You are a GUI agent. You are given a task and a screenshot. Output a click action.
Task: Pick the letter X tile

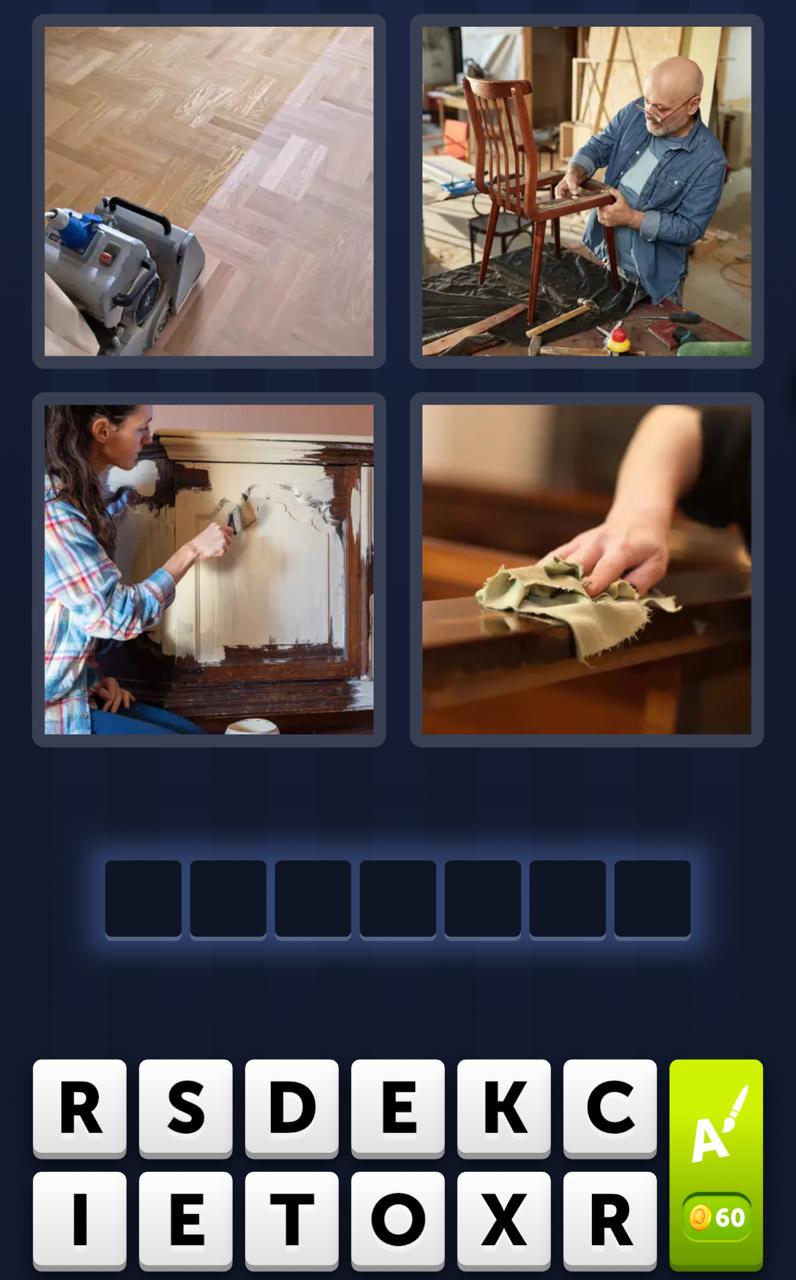(504, 1220)
